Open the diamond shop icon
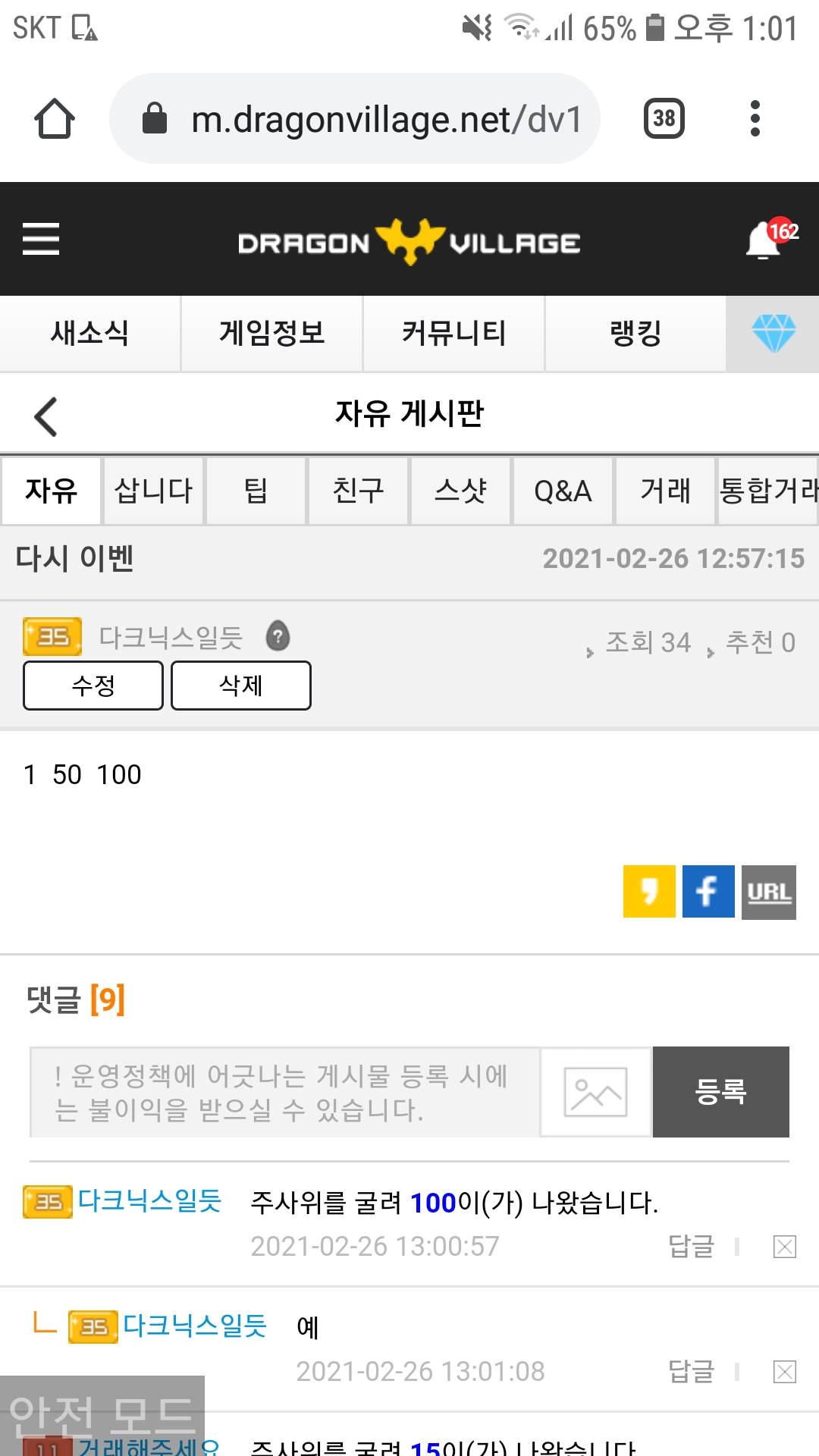 click(773, 334)
